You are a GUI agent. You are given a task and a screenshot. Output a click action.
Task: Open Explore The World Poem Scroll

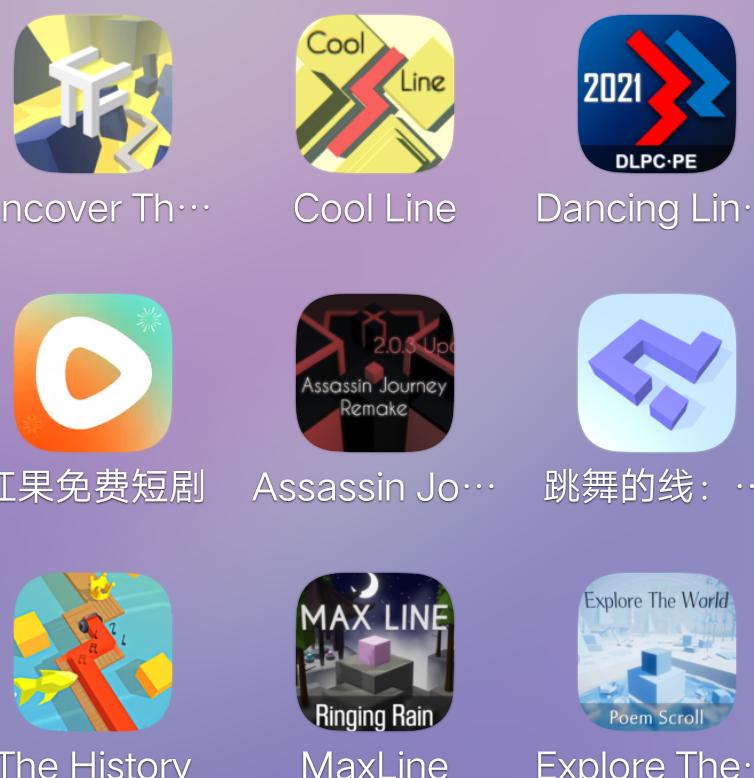[657, 652]
